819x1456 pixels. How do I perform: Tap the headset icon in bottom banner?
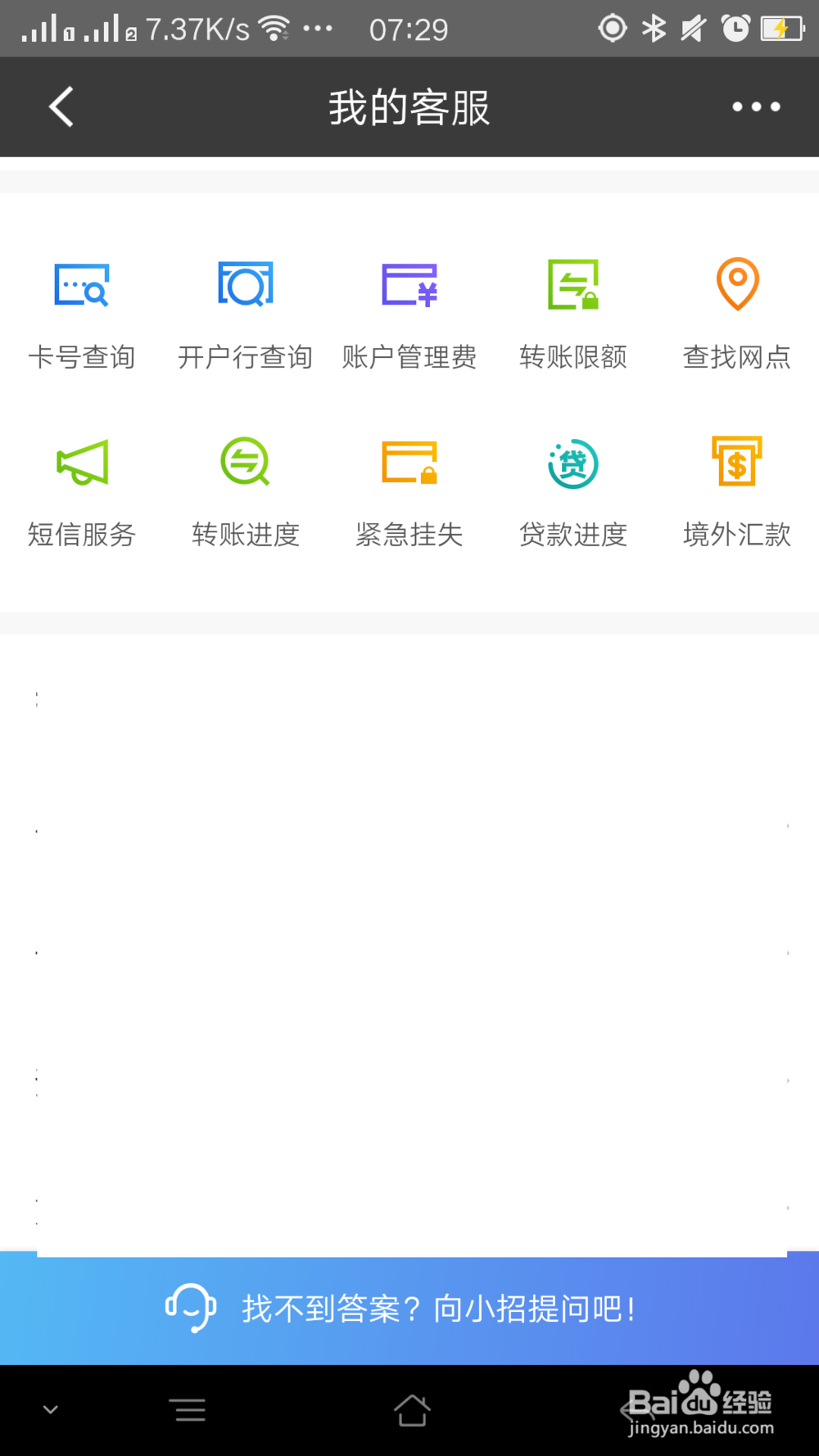191,1309
